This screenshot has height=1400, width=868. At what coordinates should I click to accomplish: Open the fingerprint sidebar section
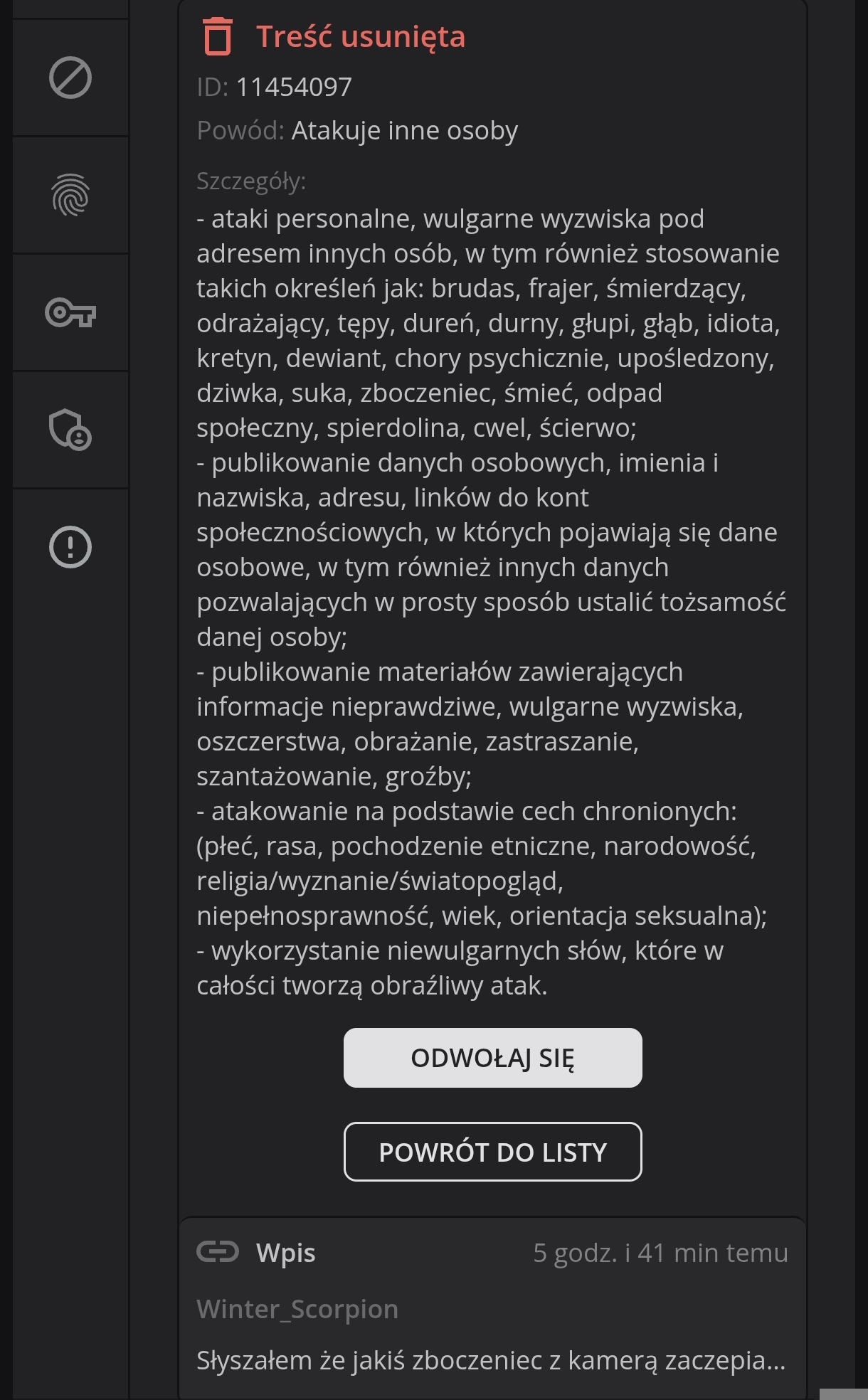click(x=70, y=195)
